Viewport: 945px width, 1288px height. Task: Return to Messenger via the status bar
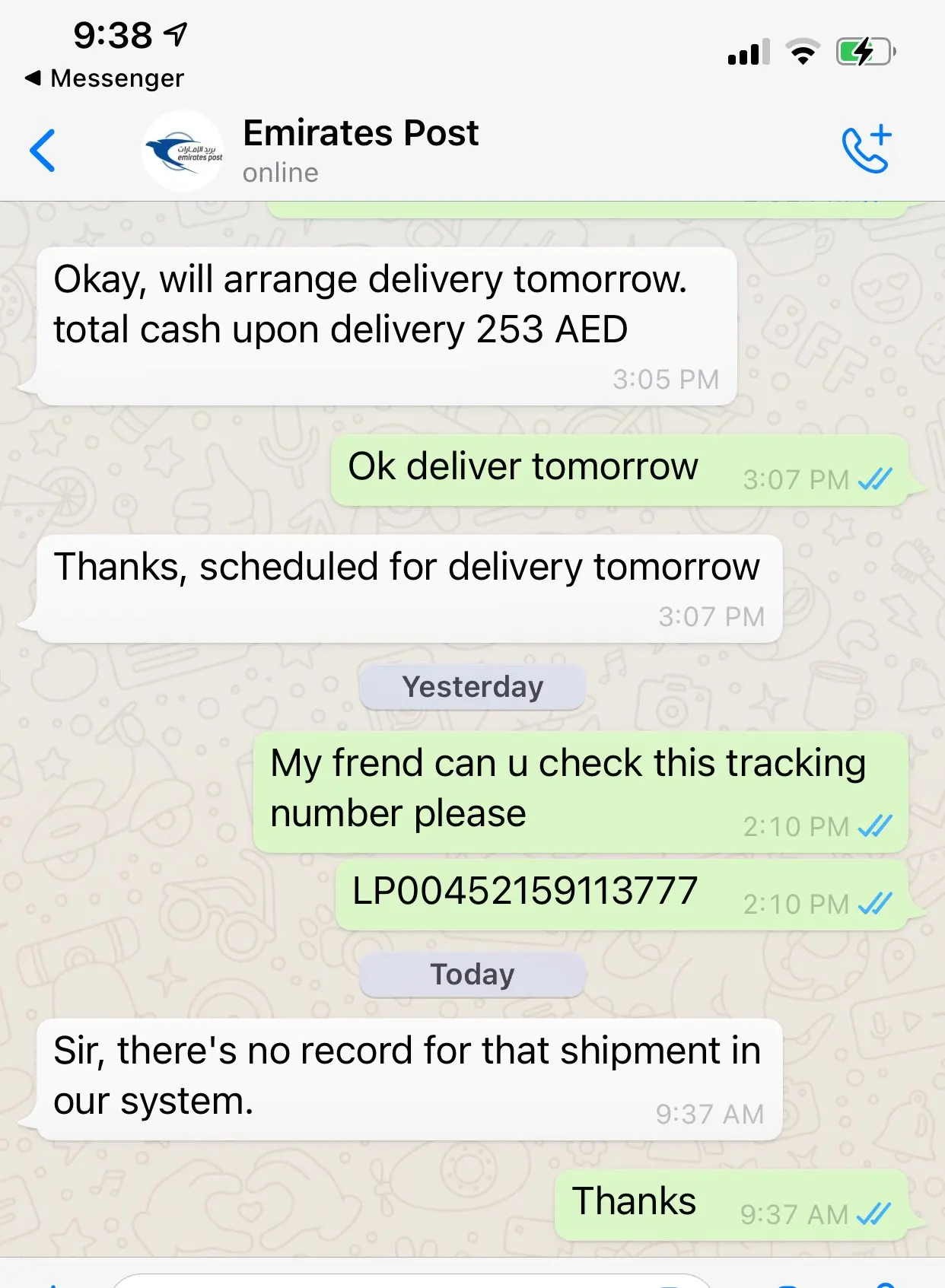coord(104,78)
